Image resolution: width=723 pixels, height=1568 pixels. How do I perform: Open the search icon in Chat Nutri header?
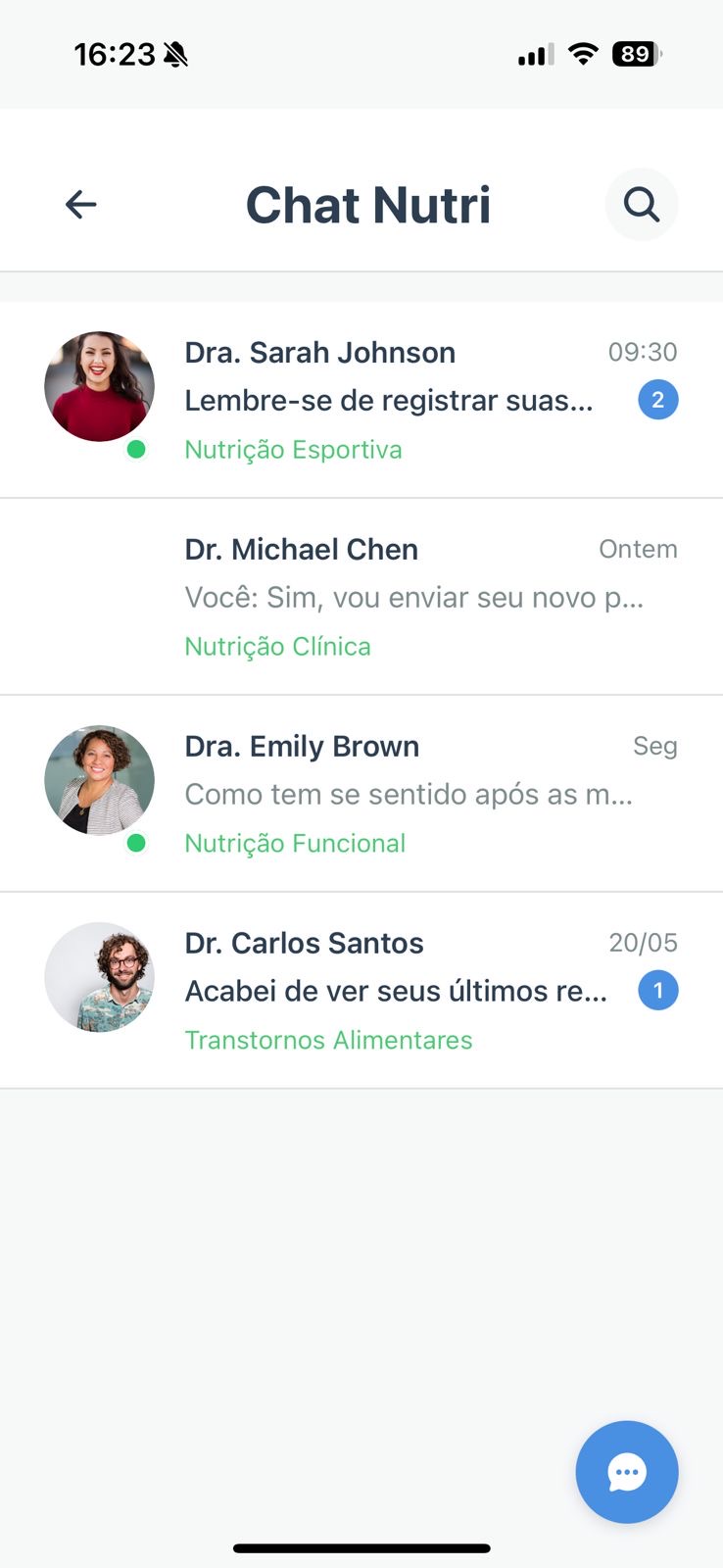642,205
